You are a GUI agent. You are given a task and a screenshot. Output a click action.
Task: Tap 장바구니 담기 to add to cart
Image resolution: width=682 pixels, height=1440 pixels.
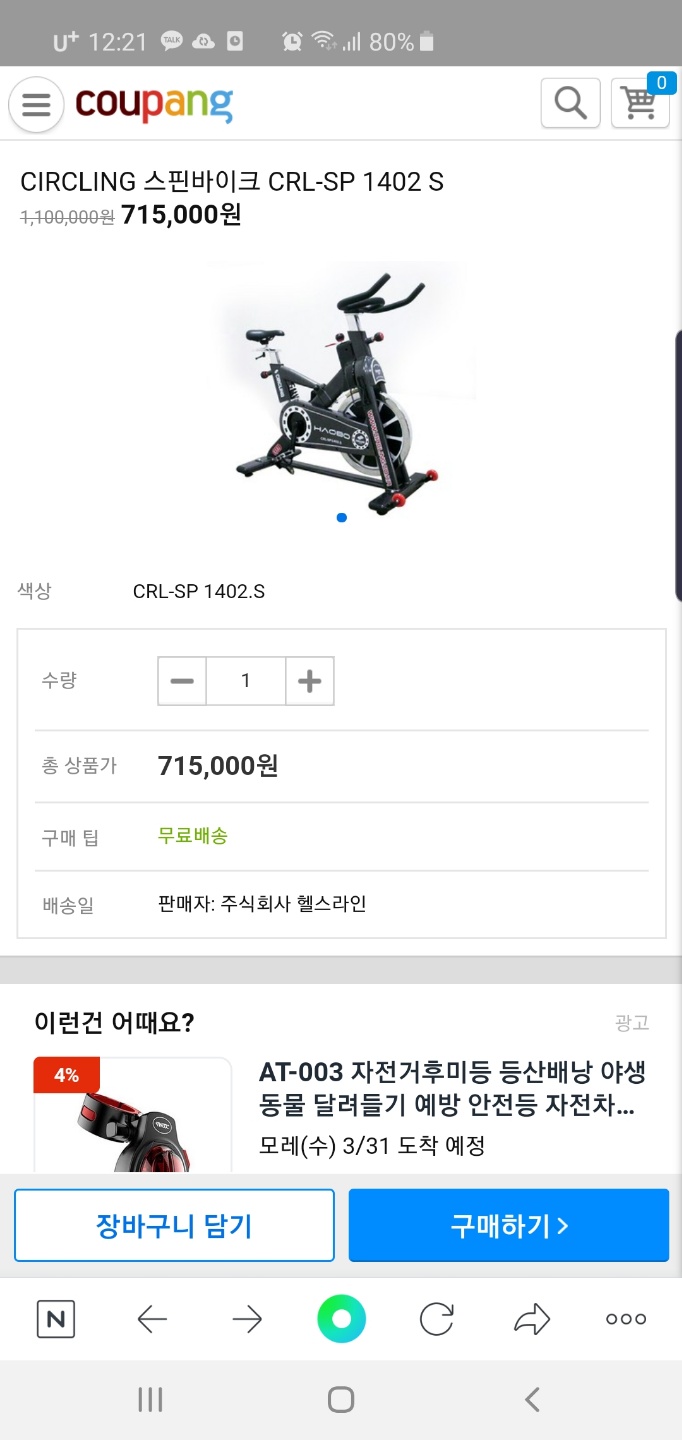tap(174, 1225)
